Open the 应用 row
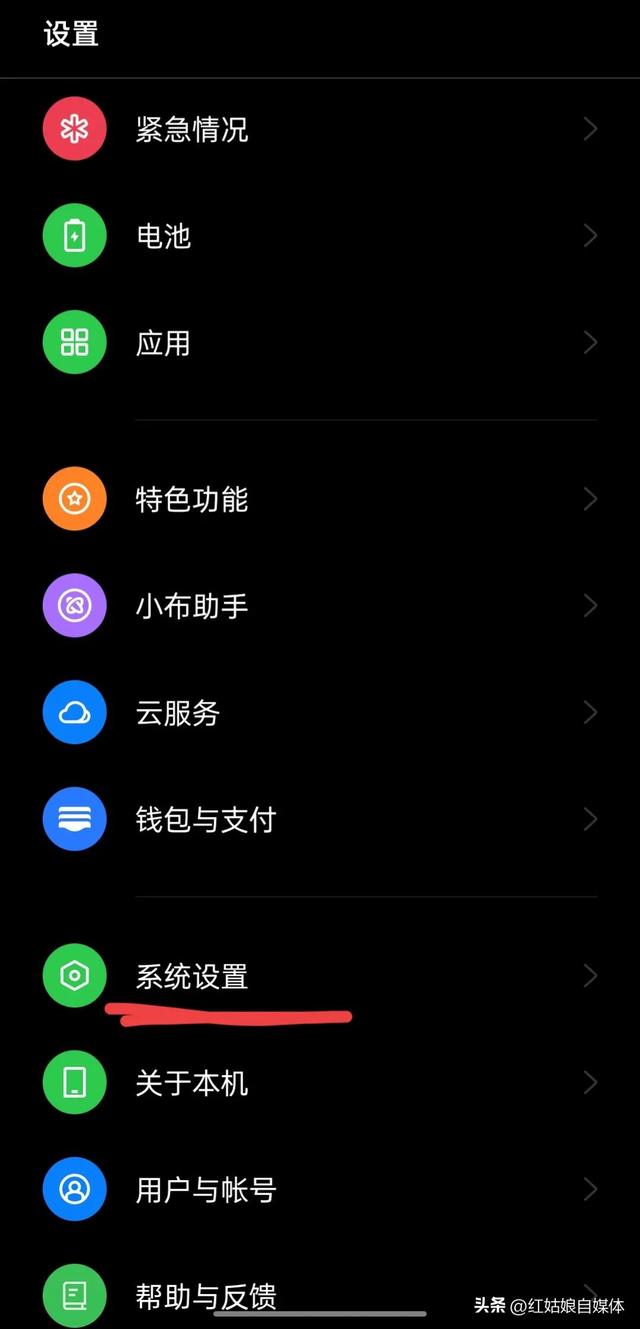Viewport: 640px width, 1329px height. tap(163, 344)
